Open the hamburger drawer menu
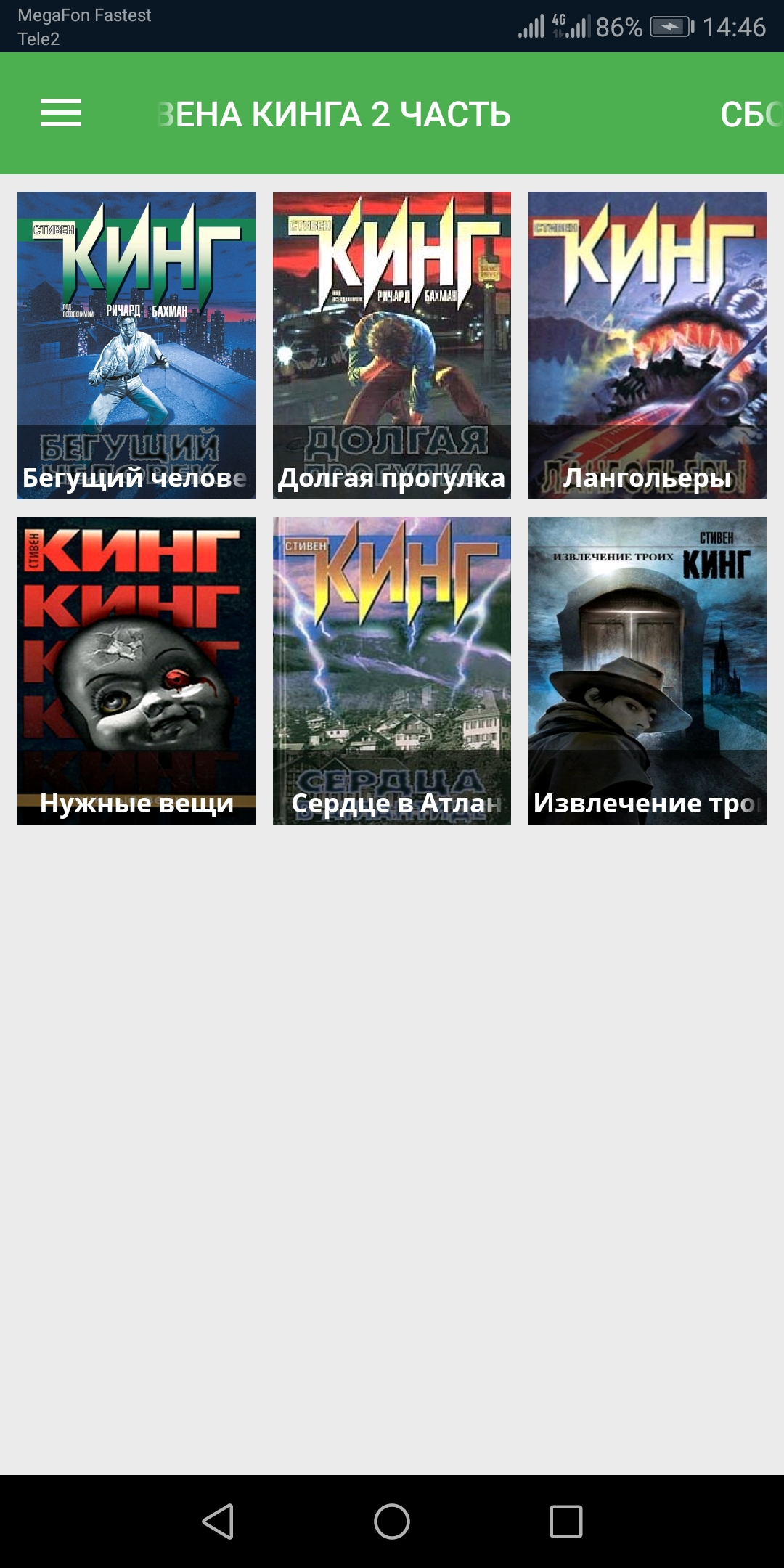Screen dimensions: 784x1568 pyautogui.click(x=61, y=113)
